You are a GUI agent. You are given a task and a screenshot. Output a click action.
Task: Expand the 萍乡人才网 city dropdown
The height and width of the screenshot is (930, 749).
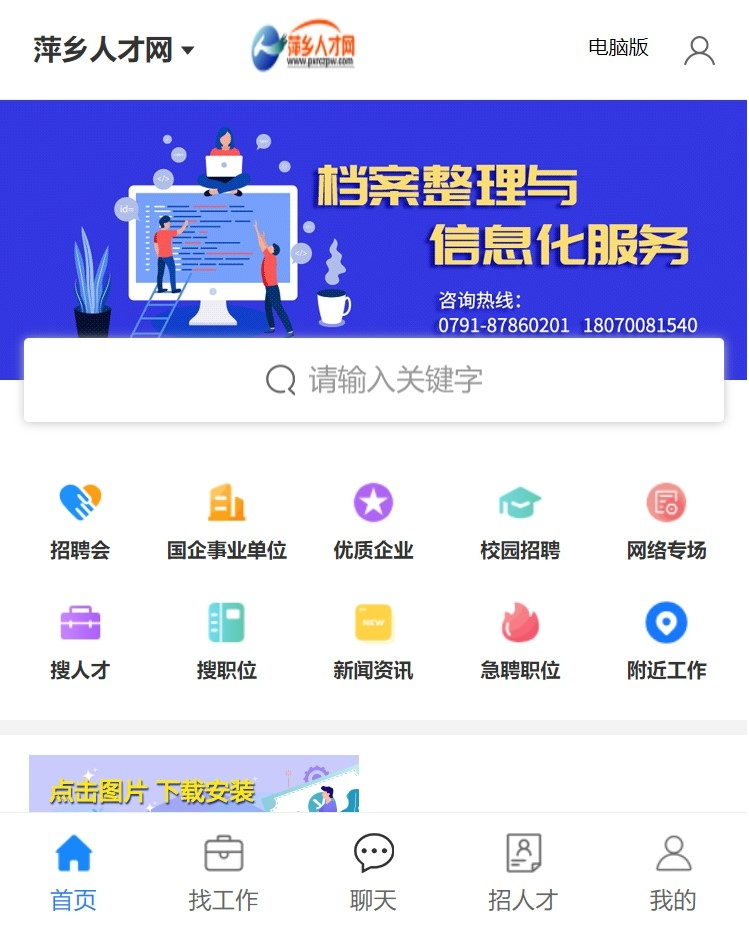click(x=189, y=48)
